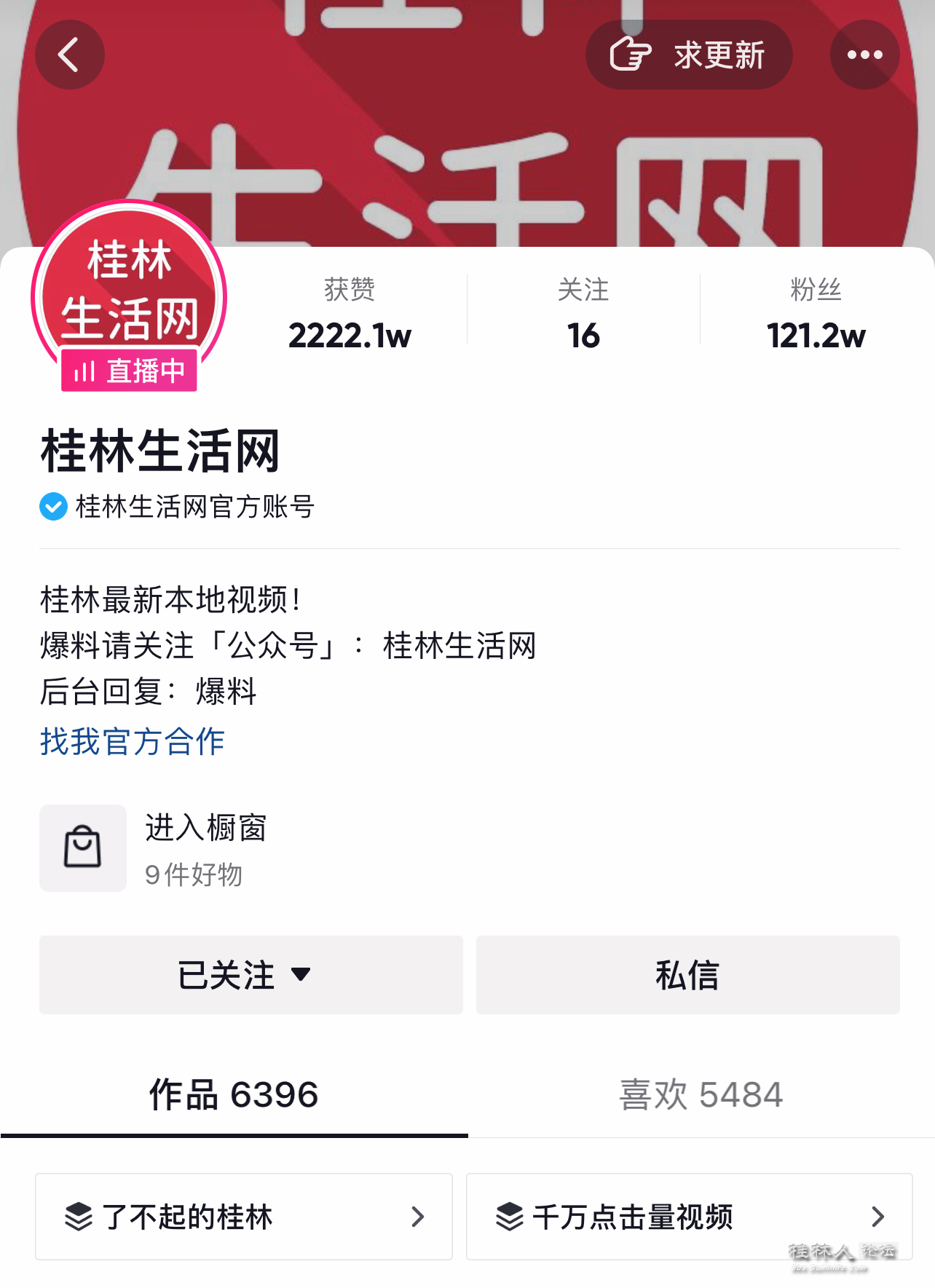Open the three-dot overflow menu

pyautogui.click(x=864, y=55)
